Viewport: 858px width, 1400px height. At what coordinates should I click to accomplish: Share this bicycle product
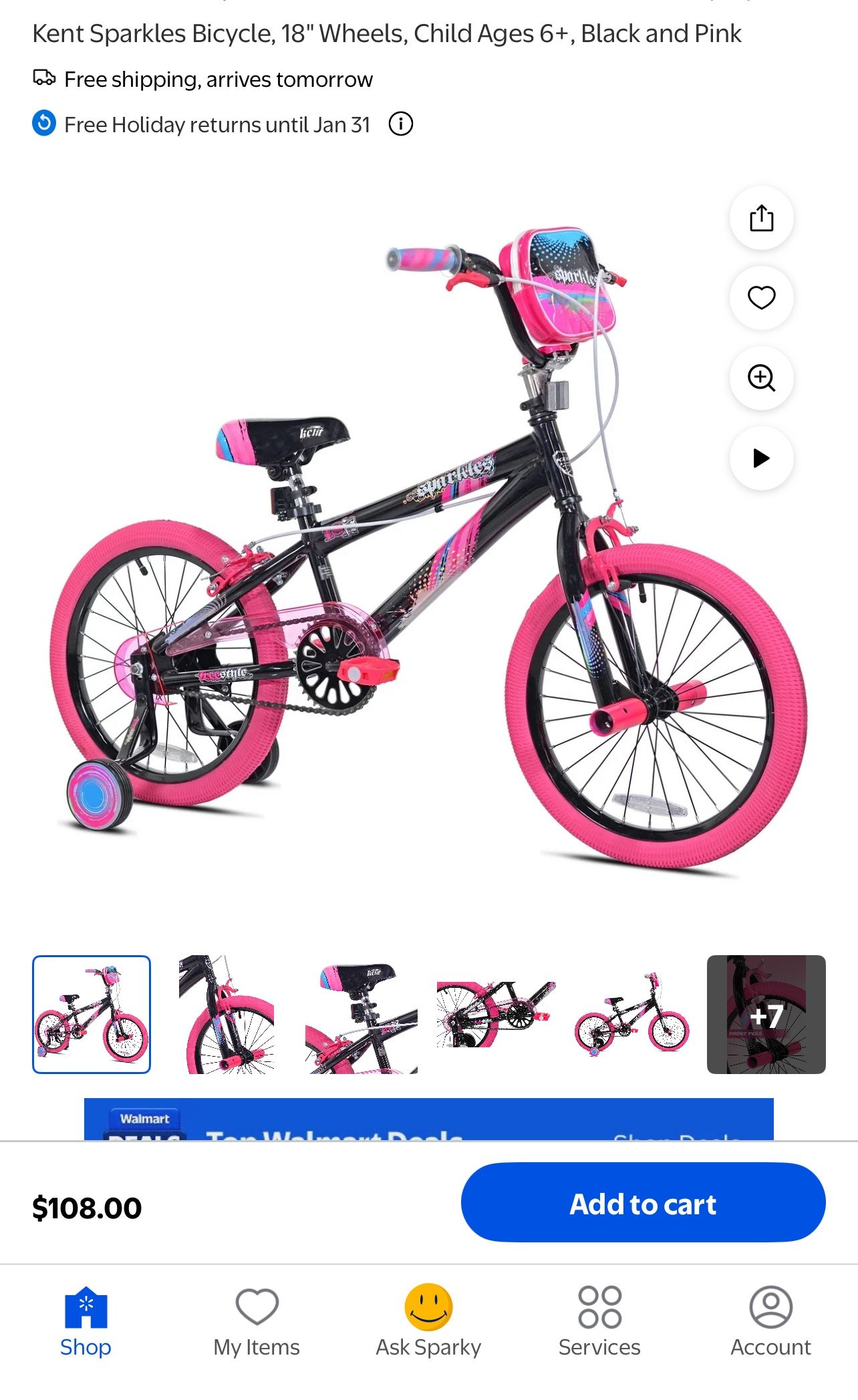(761, 218)
